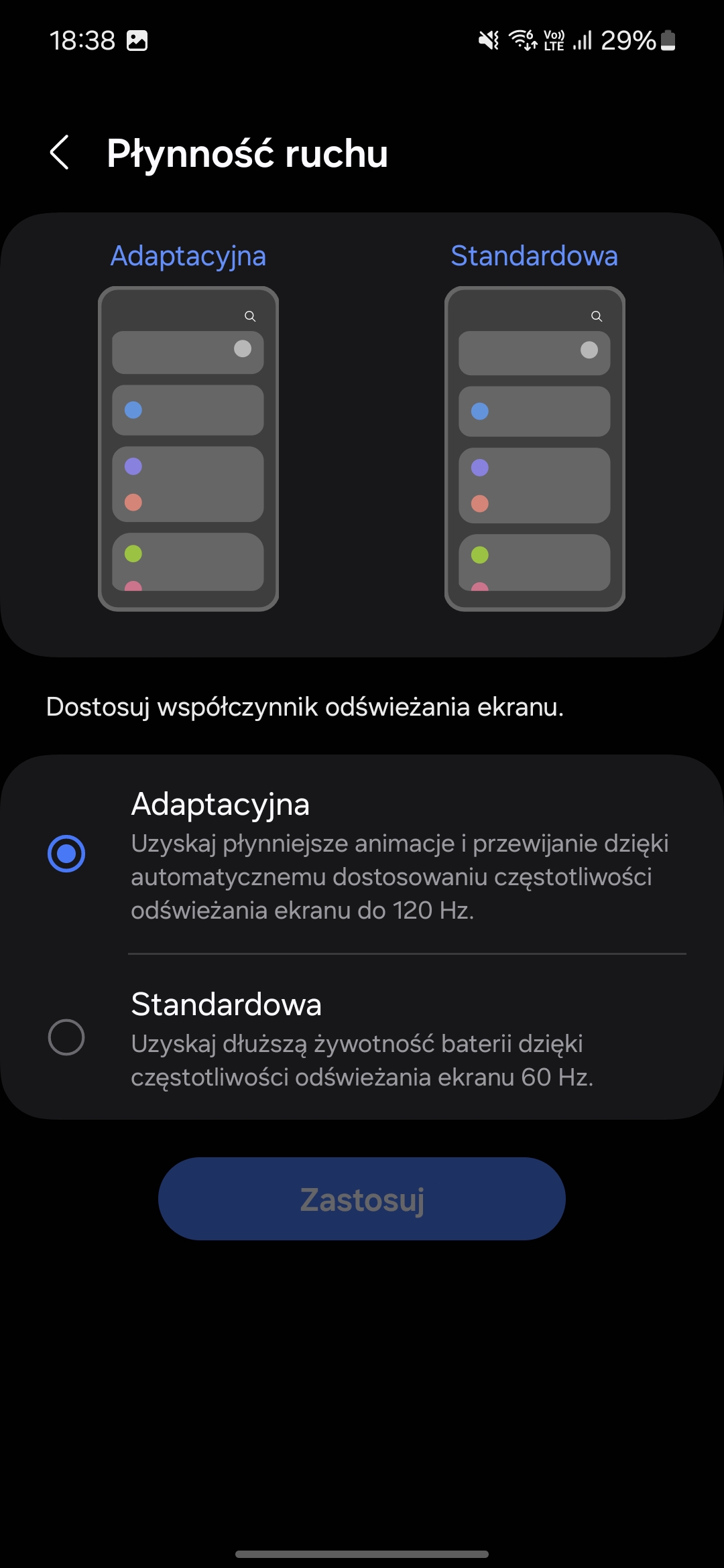The height and width of the screenshot is (1568, 724).
Task: Select the Adaptacyjna radio option
Action: pos(66,854)
